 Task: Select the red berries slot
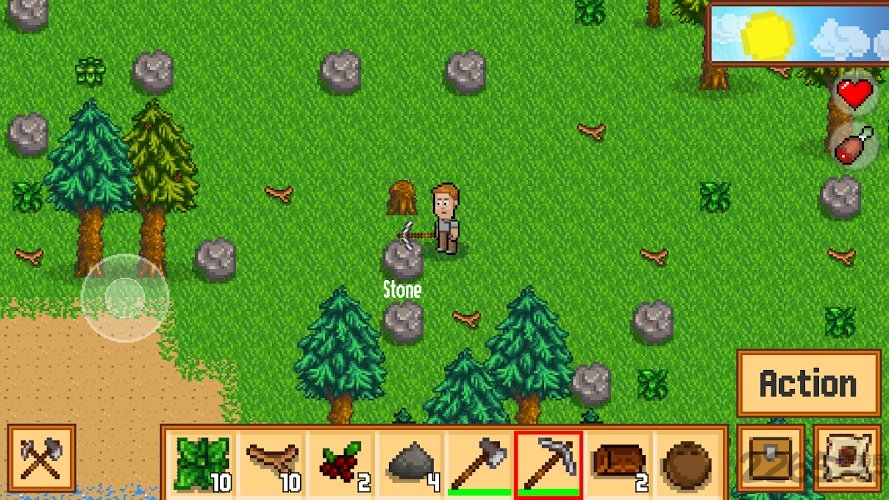pyautogui.click(x=341, y=464)
